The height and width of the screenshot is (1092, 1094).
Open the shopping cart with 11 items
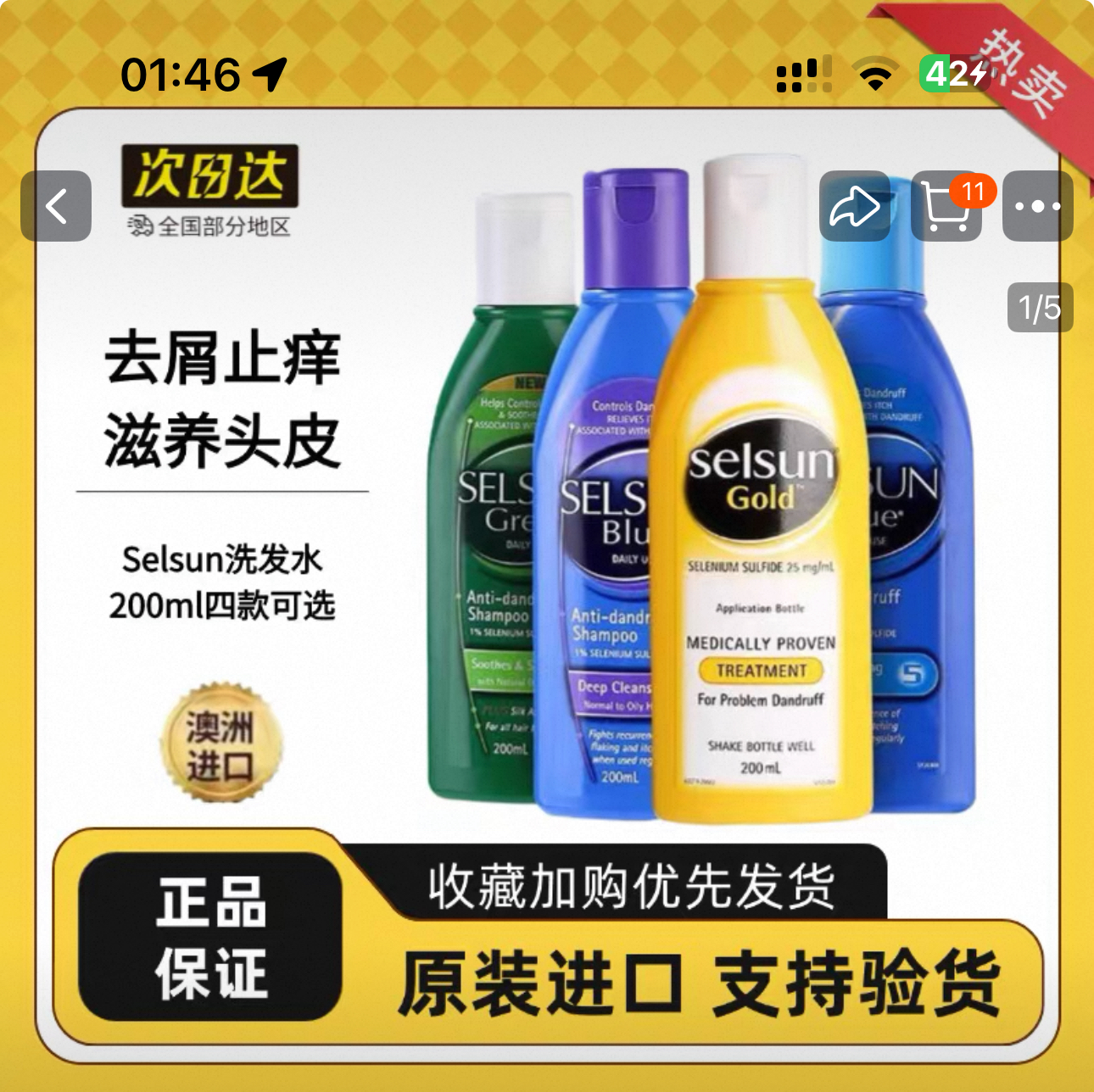click(946, 206)
